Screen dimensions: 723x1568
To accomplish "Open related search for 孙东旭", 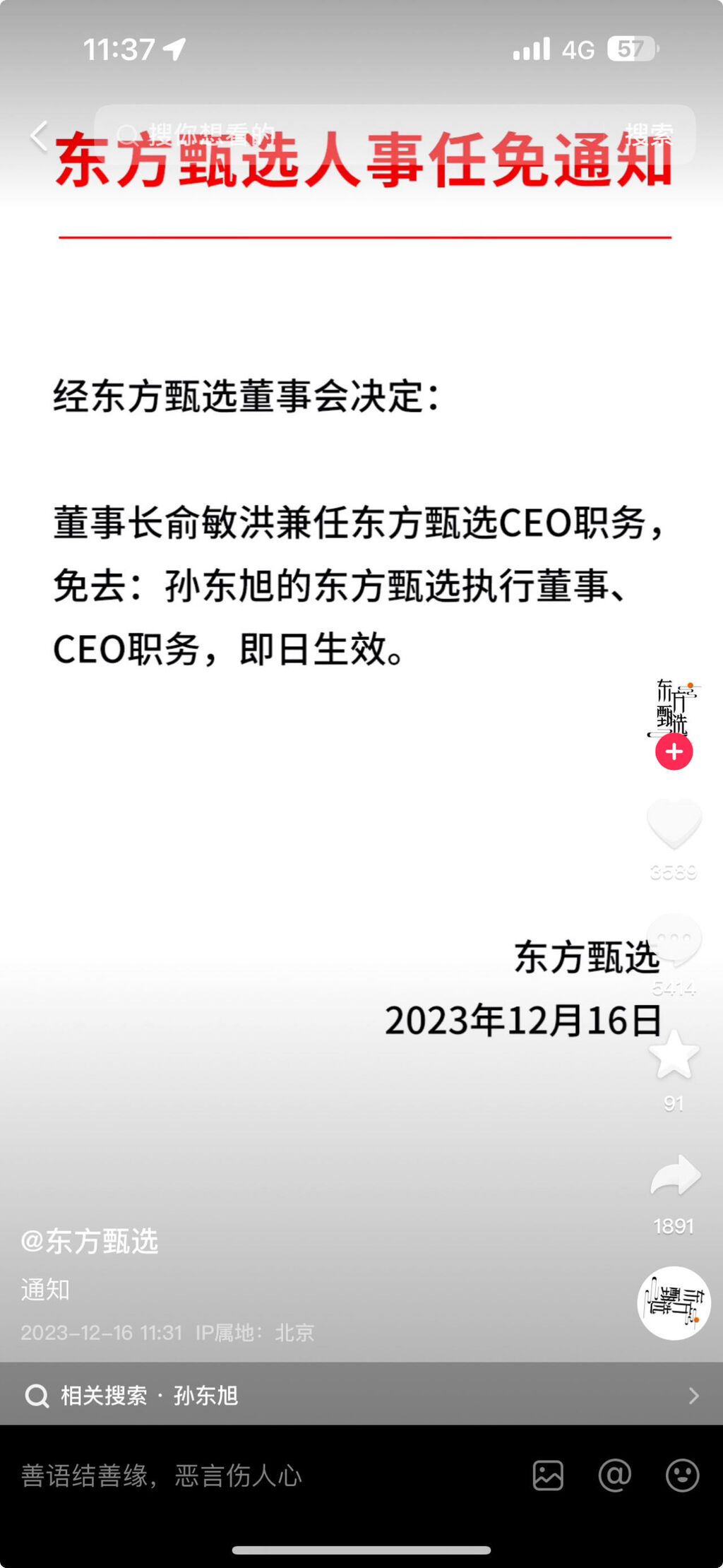I will click(360, 1395).
